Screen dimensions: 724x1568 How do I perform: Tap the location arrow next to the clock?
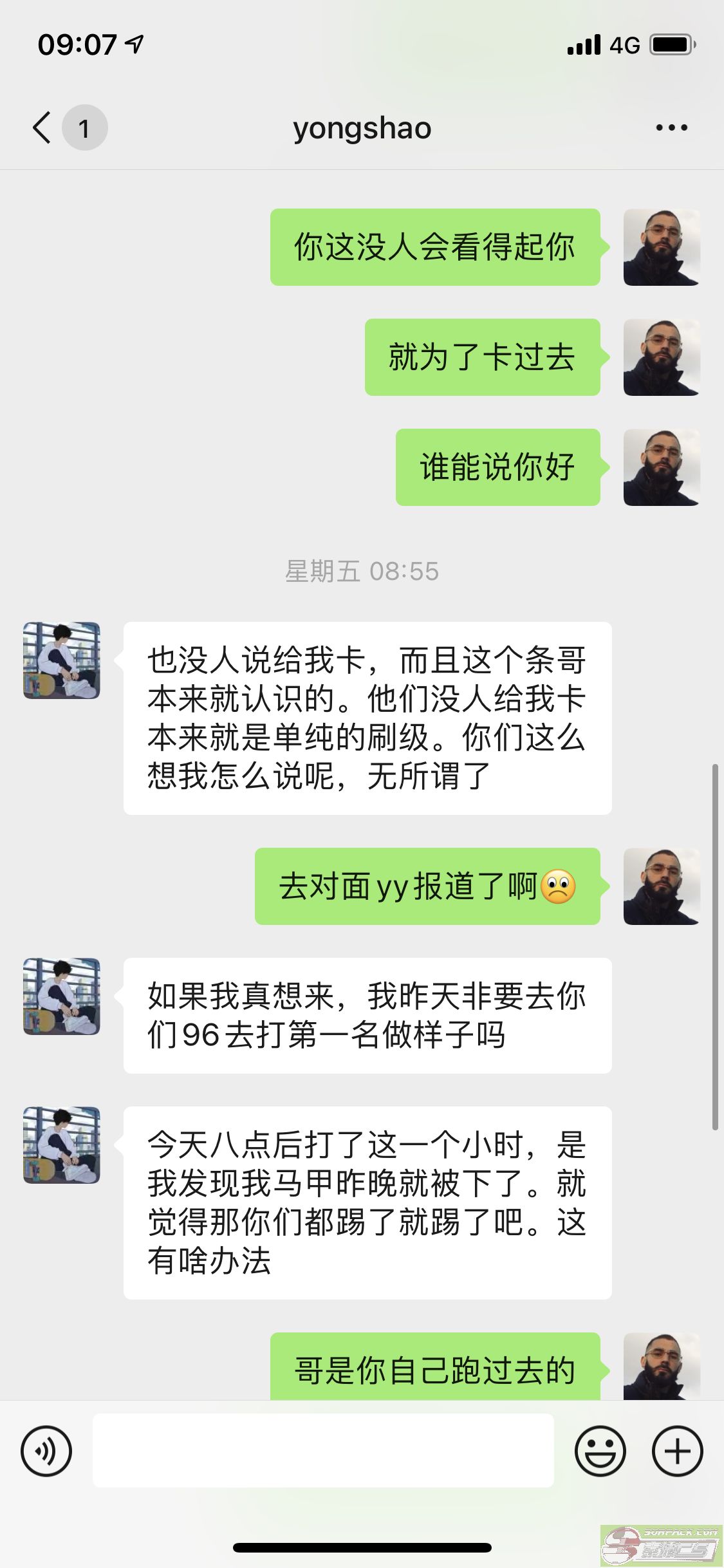(132, 44)
